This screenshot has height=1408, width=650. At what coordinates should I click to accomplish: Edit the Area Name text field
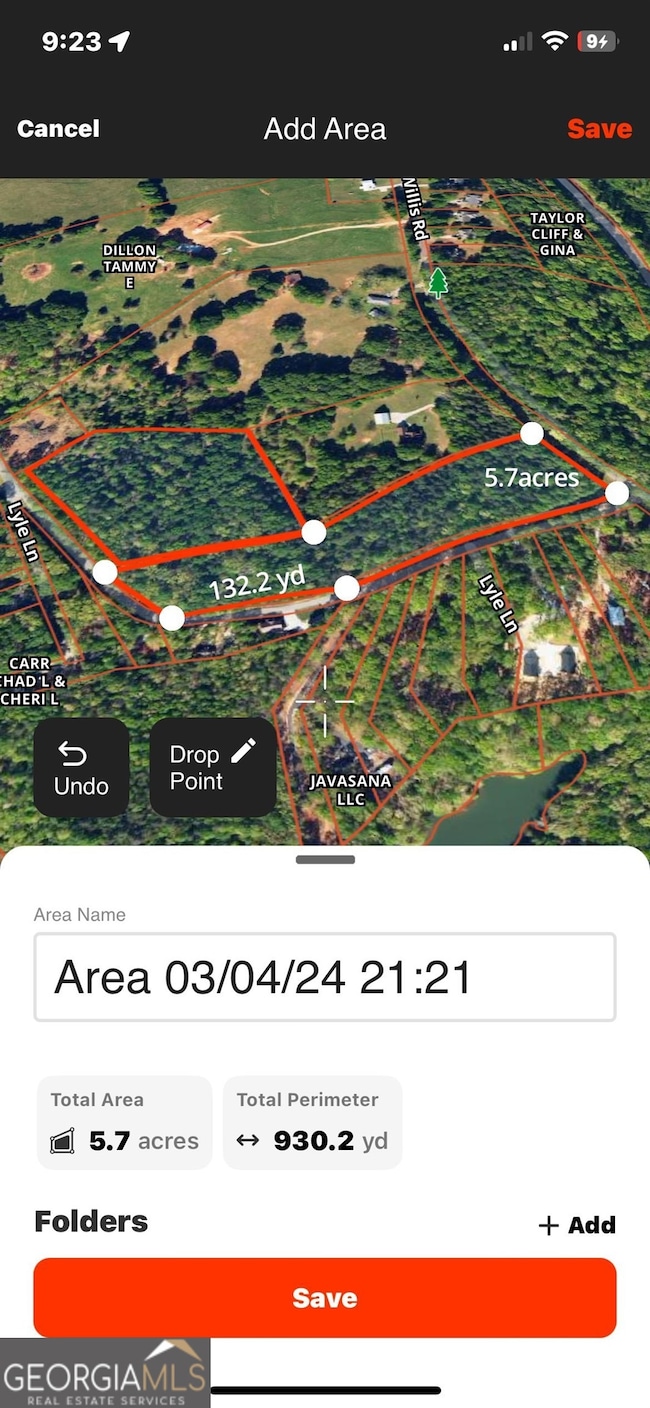[324, 977]
